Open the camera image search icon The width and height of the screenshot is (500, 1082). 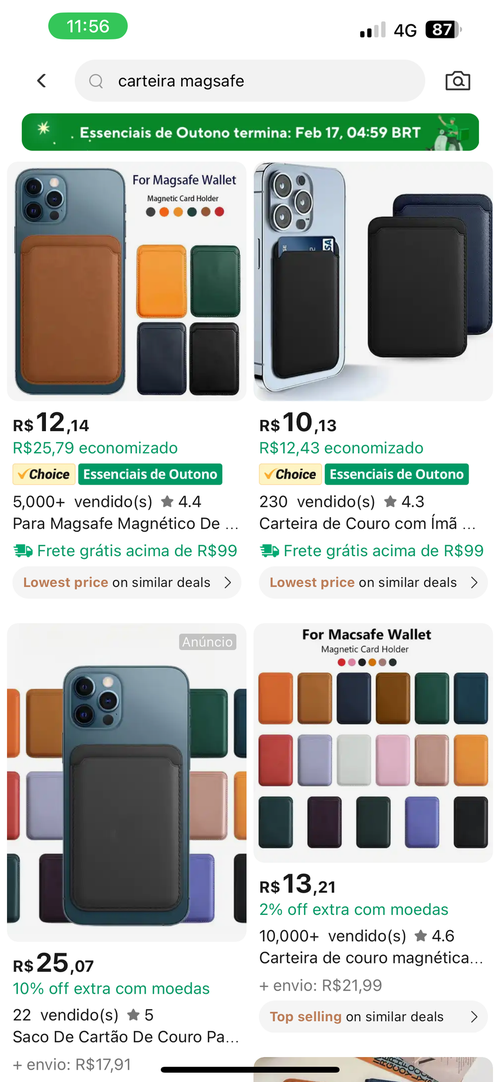[x=457, y=81]
